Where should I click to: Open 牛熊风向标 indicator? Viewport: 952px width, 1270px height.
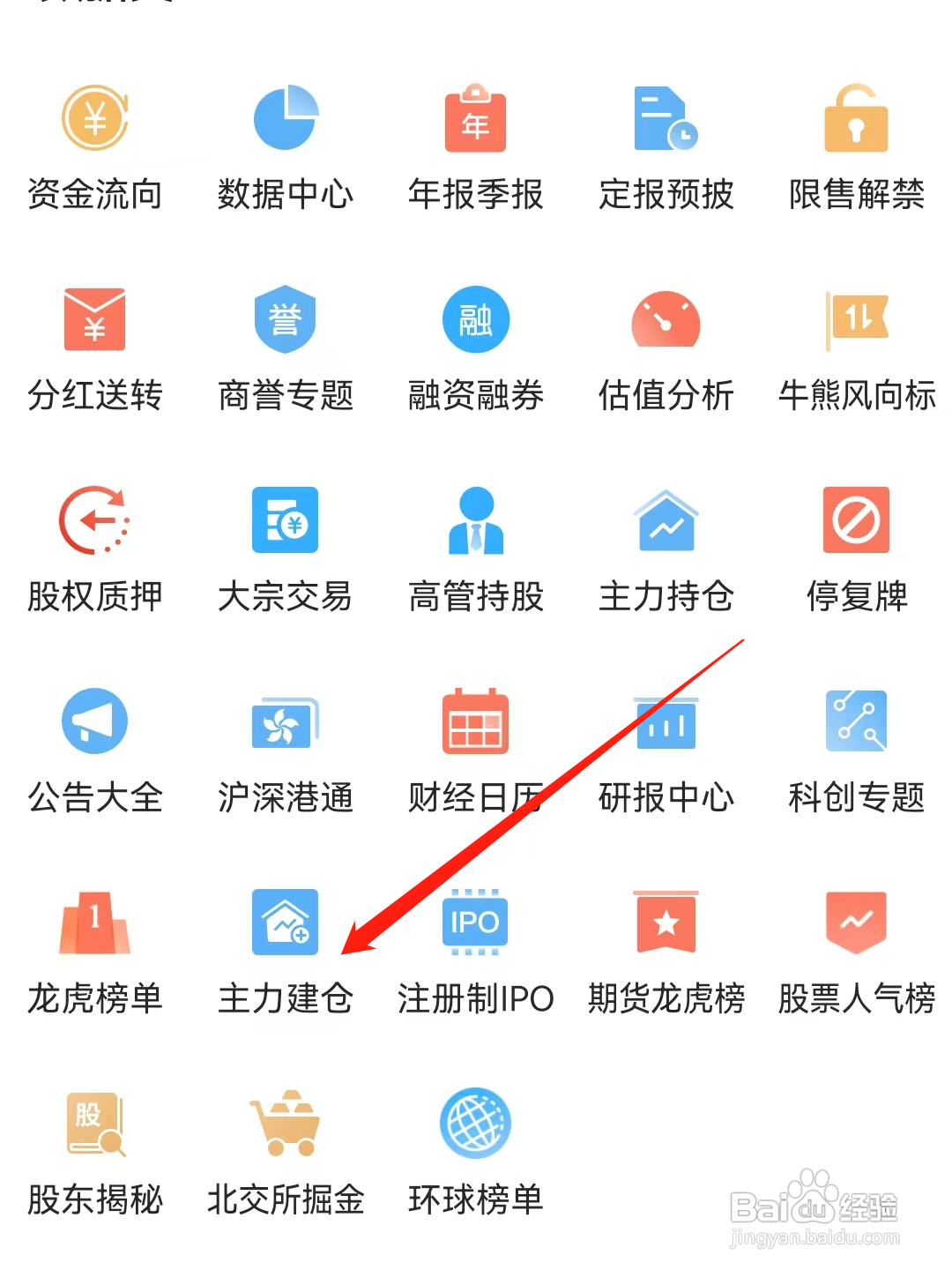[857, 349]
